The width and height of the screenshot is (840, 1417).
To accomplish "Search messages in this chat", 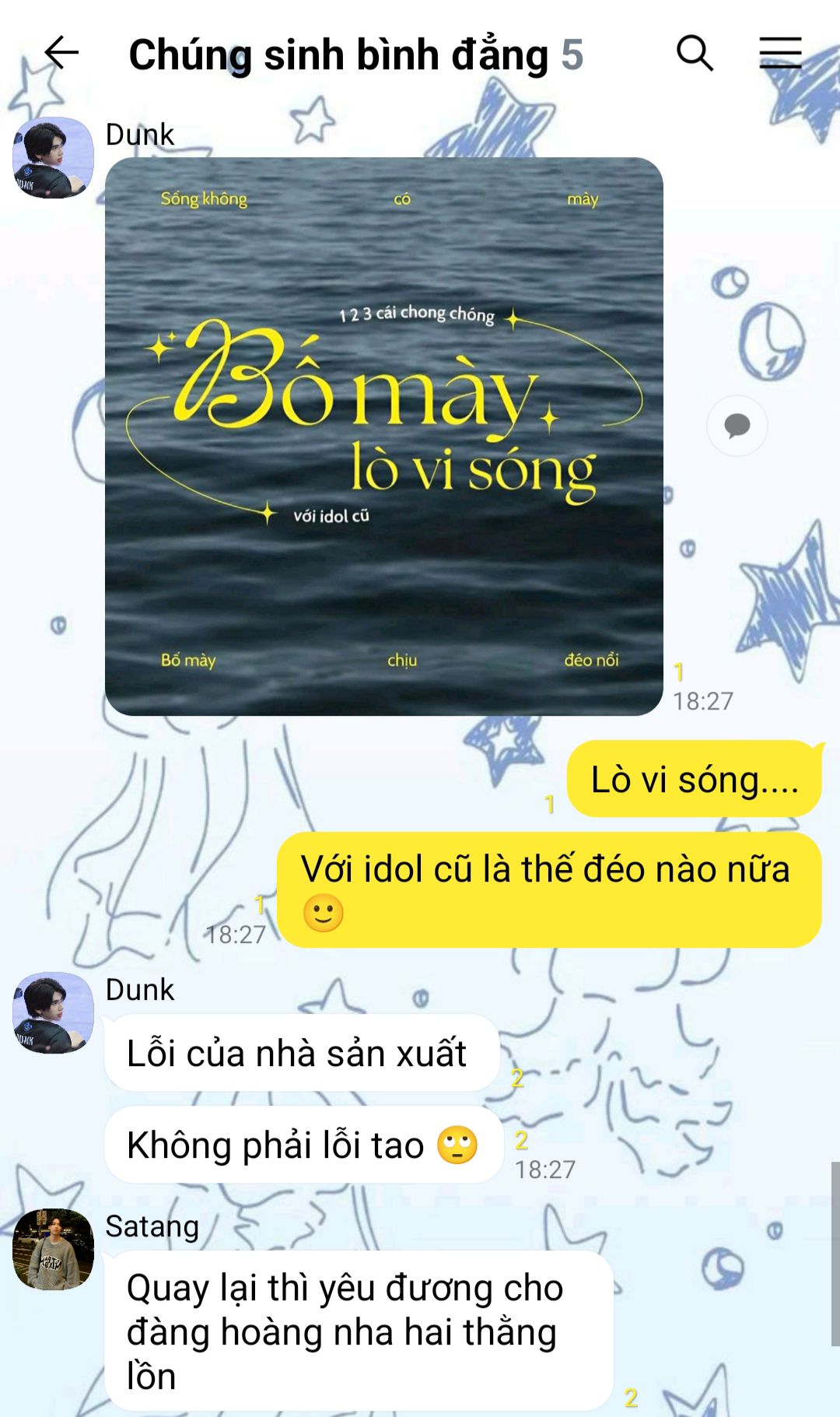I will tap(694, 54).
